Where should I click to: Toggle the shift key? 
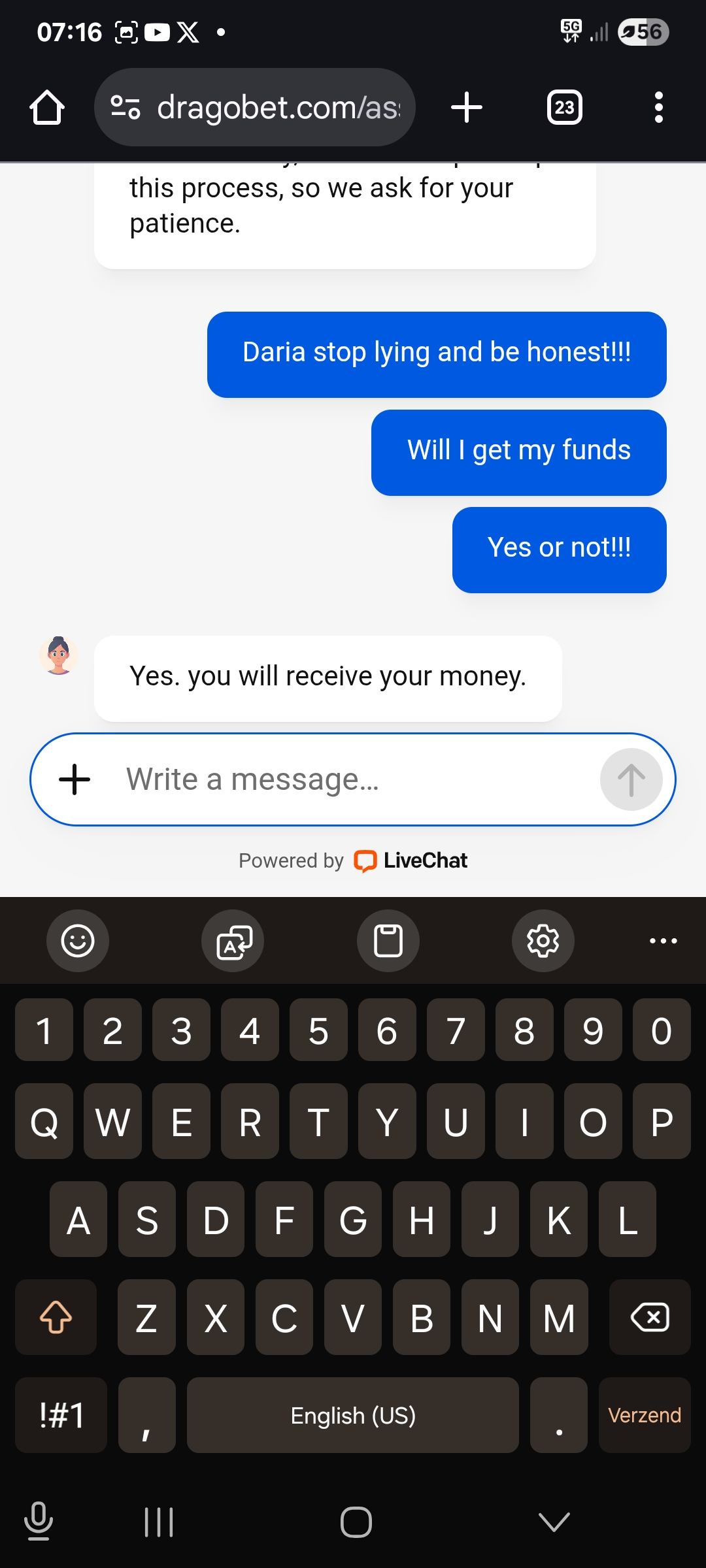point(56,1317)
